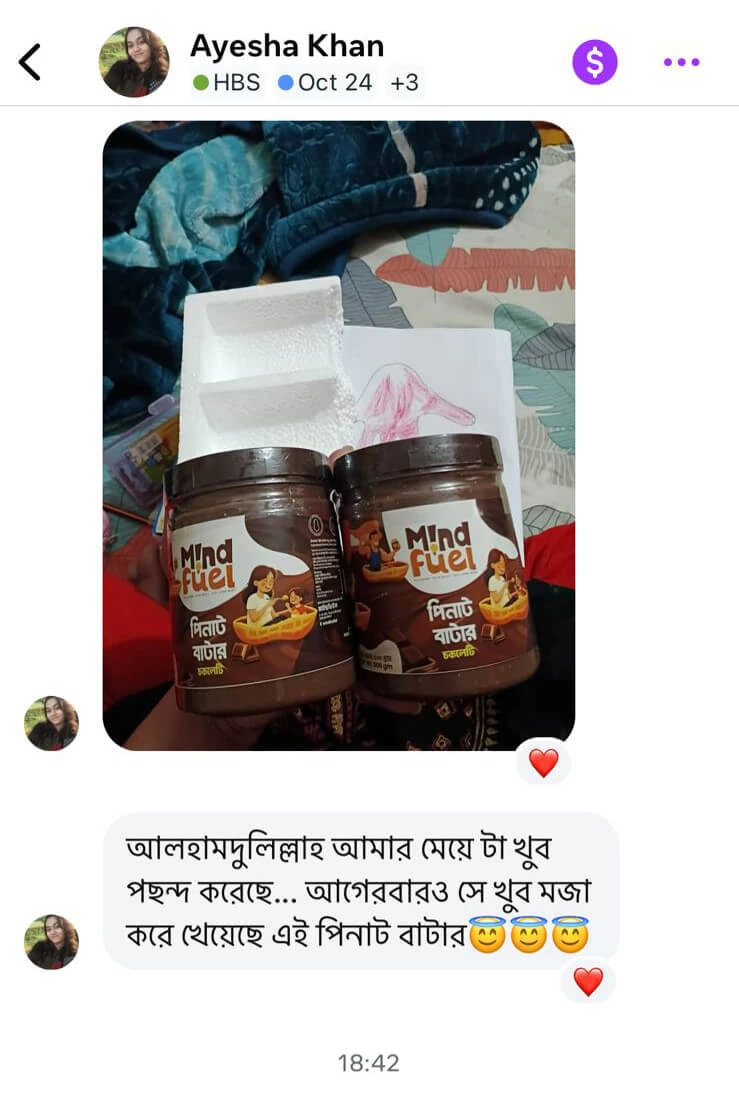This screenshot has height=1108, width=739.
Task: Go back using the arrow
Action: coord(30,62)
